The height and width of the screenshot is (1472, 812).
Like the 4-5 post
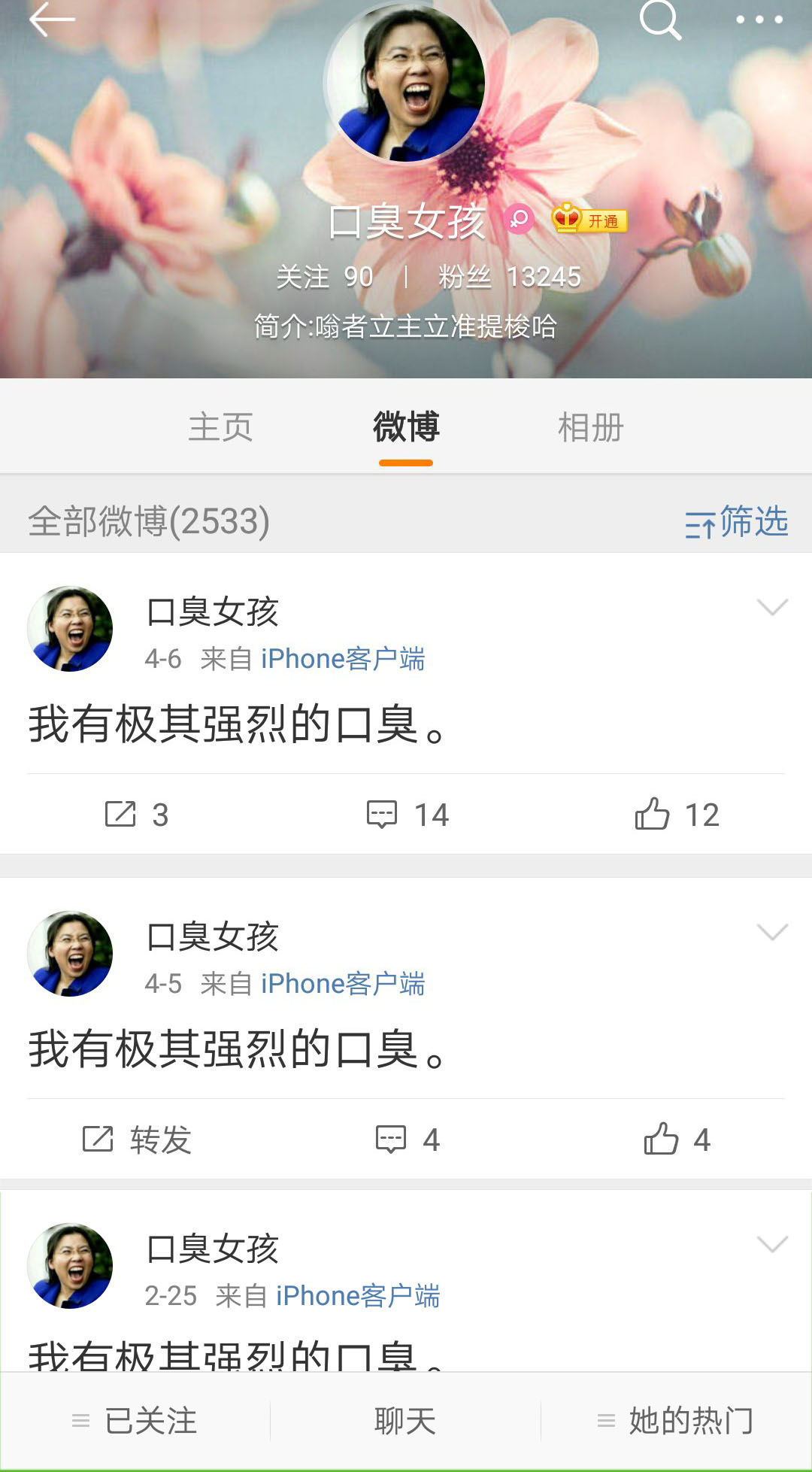677,1140
